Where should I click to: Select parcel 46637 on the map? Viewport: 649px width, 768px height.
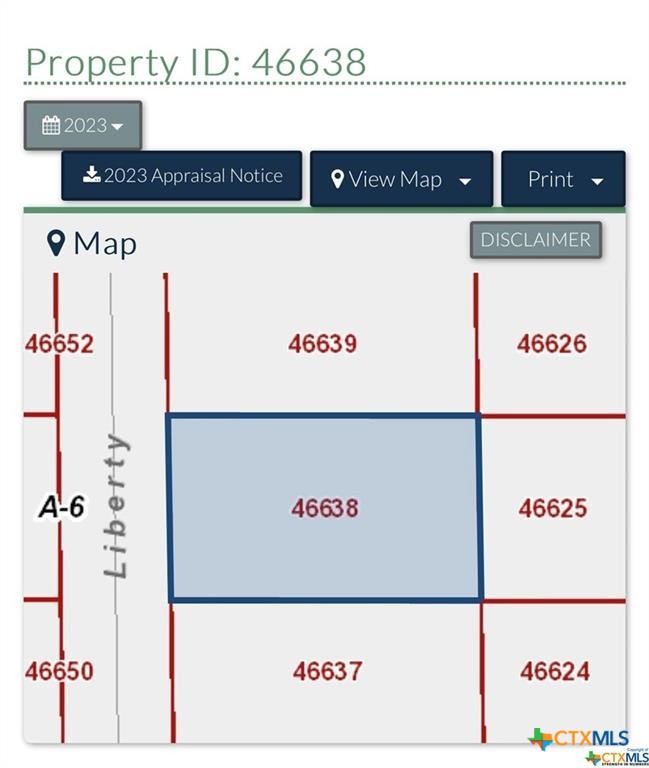pyautogui.click(x=327, y=670)
